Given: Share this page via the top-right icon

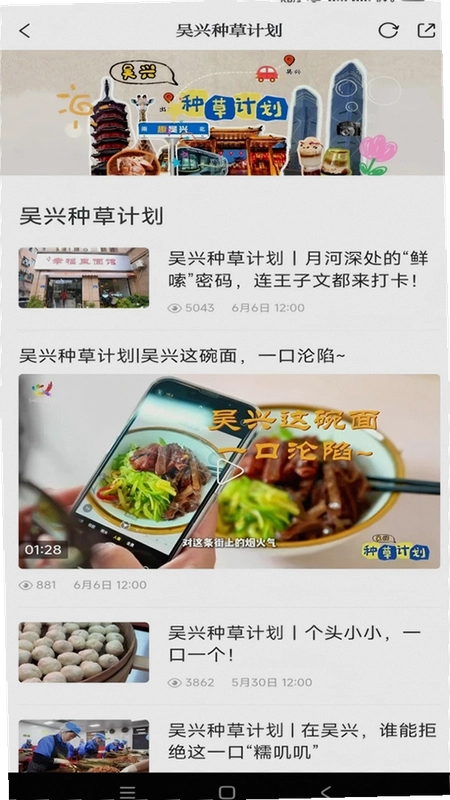Looking at the screenshot, I should tap(427, 31).
